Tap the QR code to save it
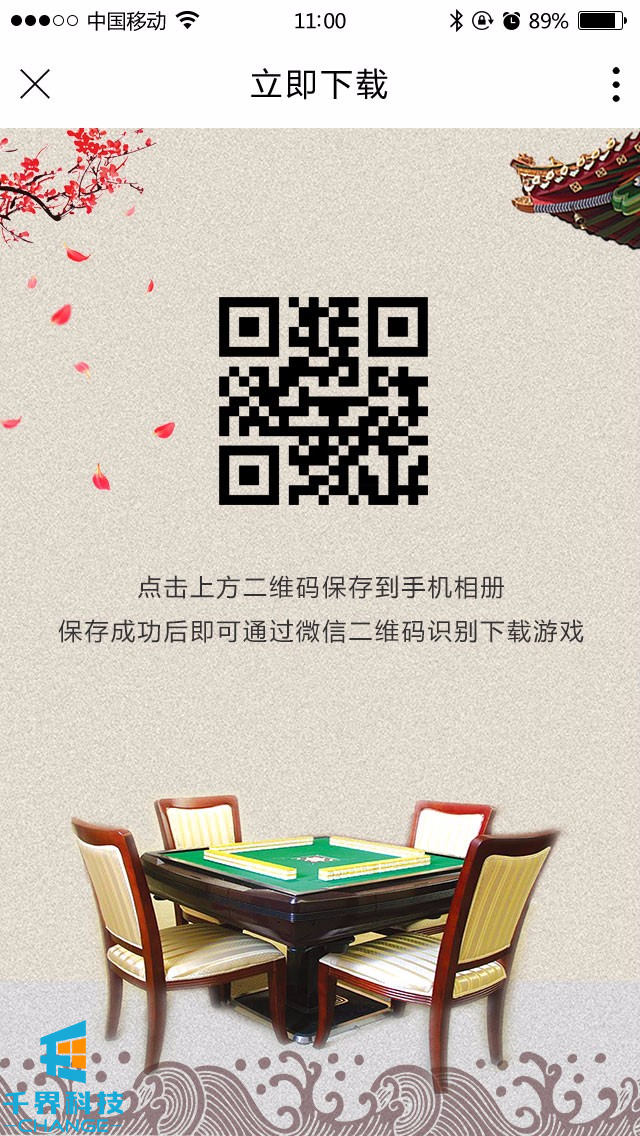The image size is (640, 1136). click(323, 400)
